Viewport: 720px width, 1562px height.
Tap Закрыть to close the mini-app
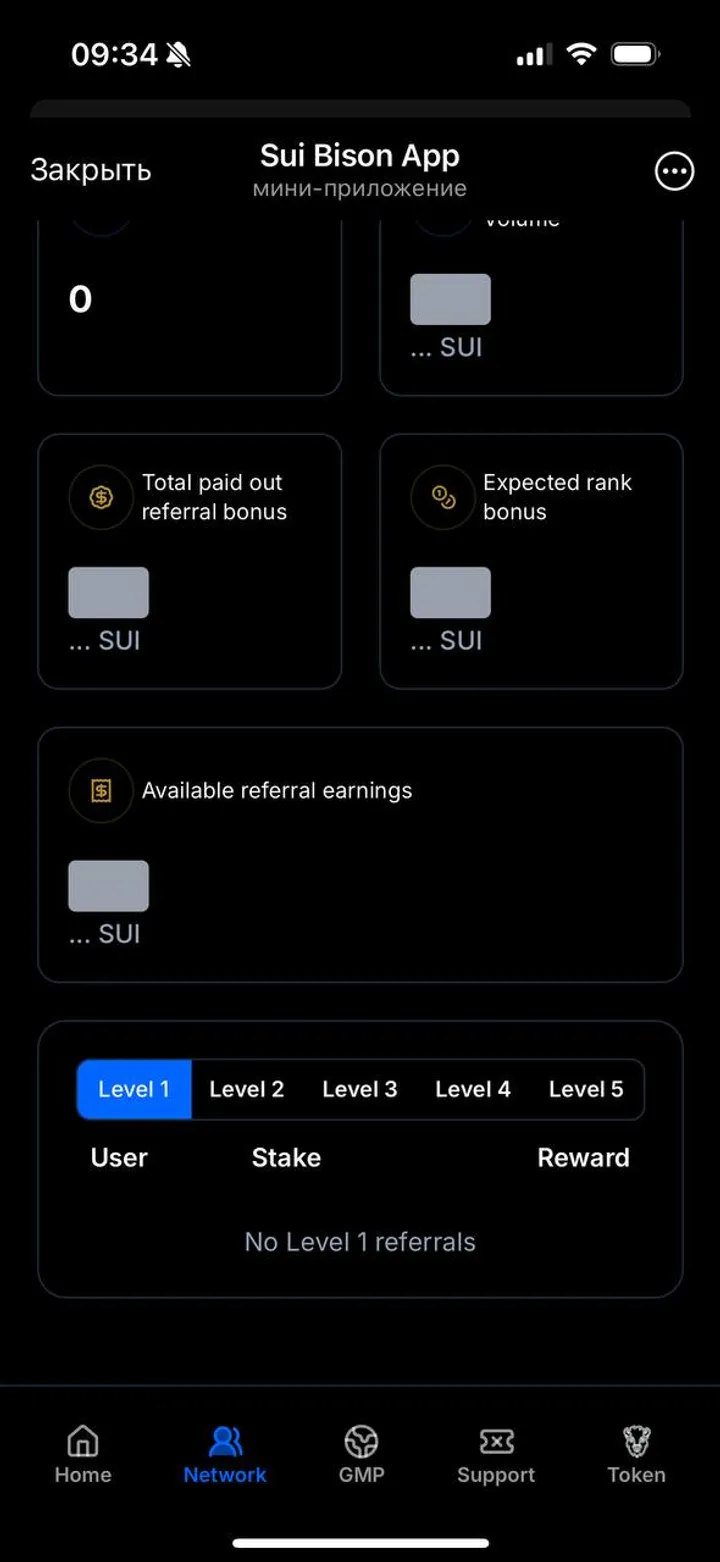[91, 170]
